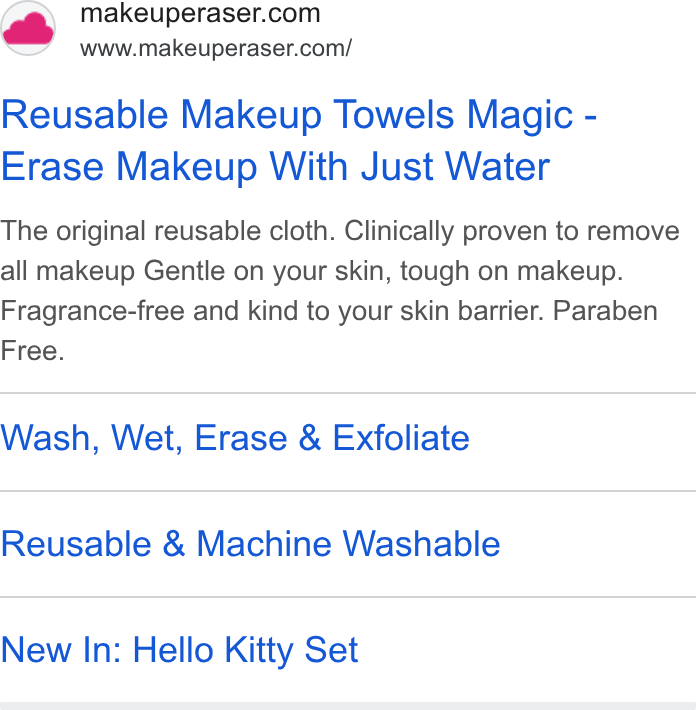Visit the www.makeuperaser.com site address
Screen dimensions: 696x710
(216, 49)
